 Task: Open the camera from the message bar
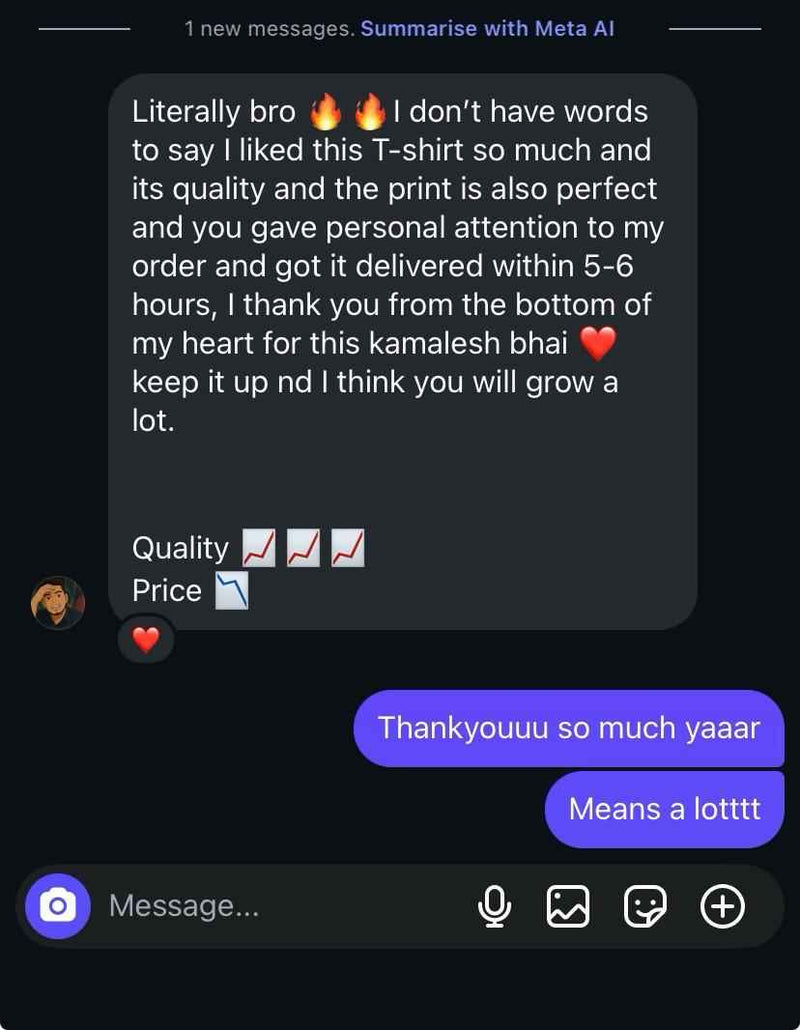click(58, 906)
